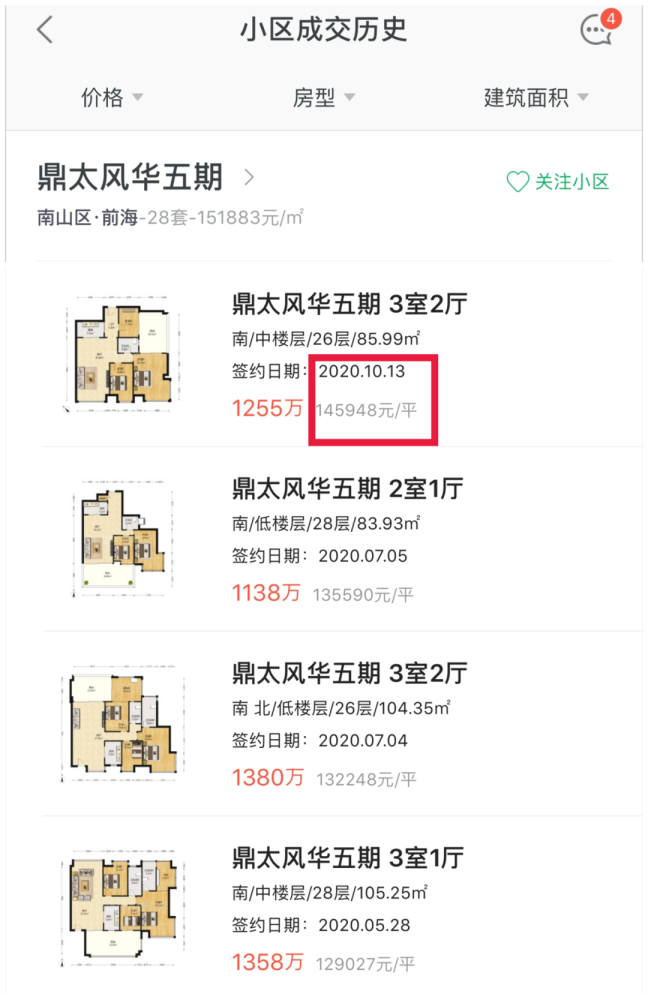Go back using the top-left arrow
The width and height of the screenshot is (648, 1000).
click(x=44, y=30)
